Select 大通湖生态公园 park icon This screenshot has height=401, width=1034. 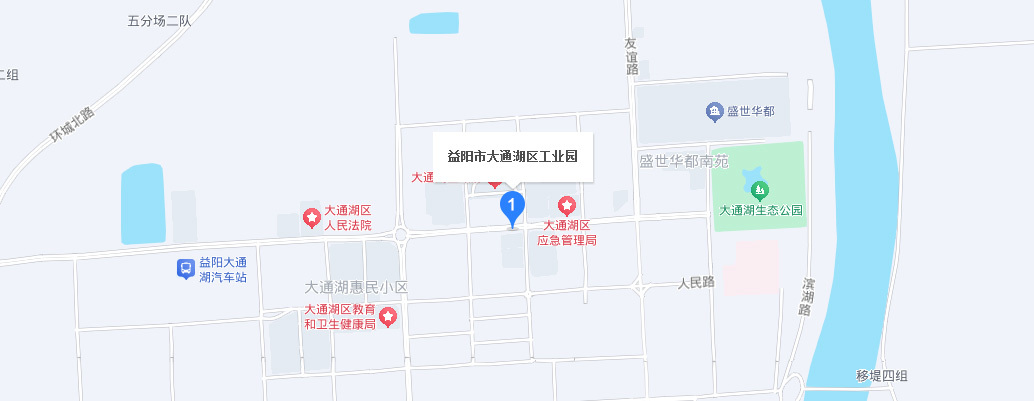pos(760,189)
